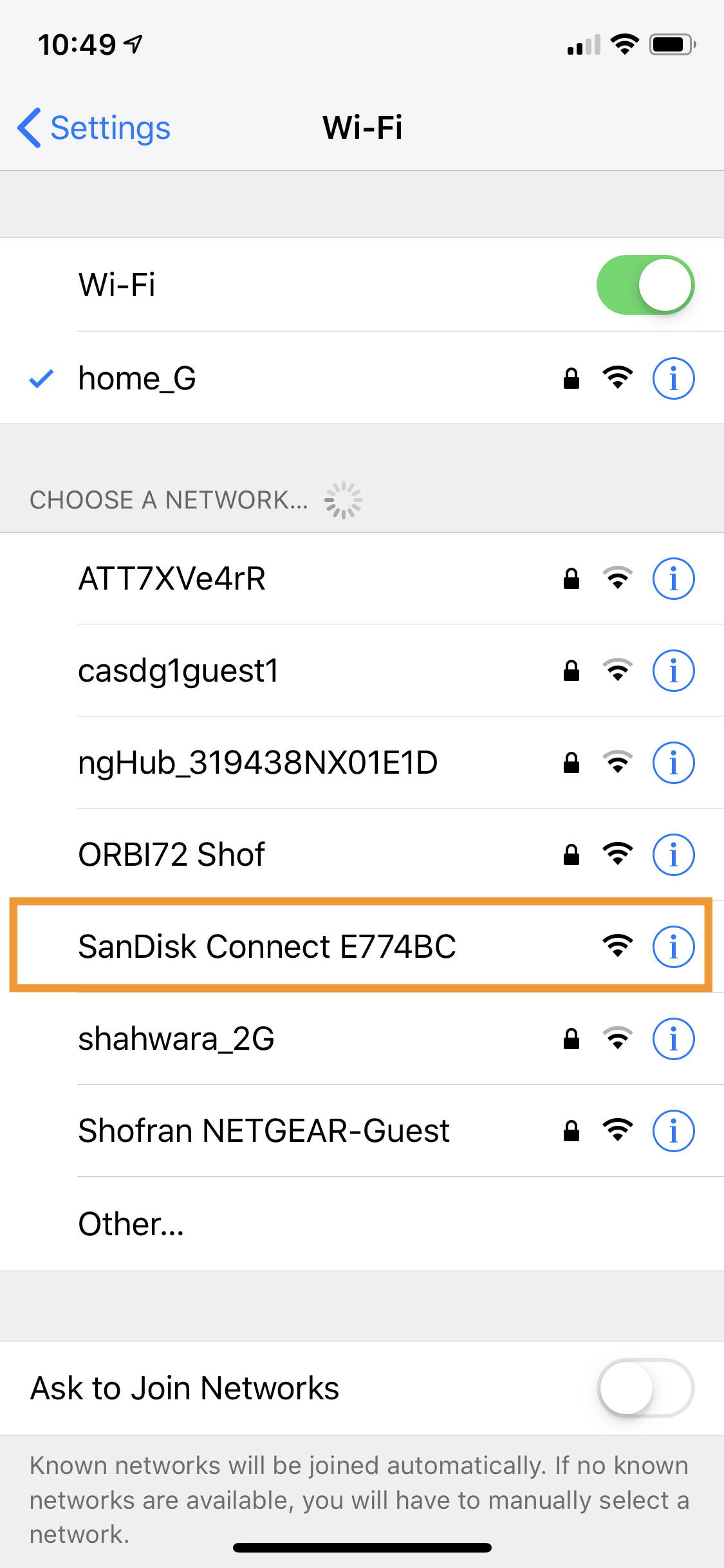Image resolution: width=724 pixels, height=1568 pixels.
Task: Go back to Settings
Action: (x=94, y=127)
